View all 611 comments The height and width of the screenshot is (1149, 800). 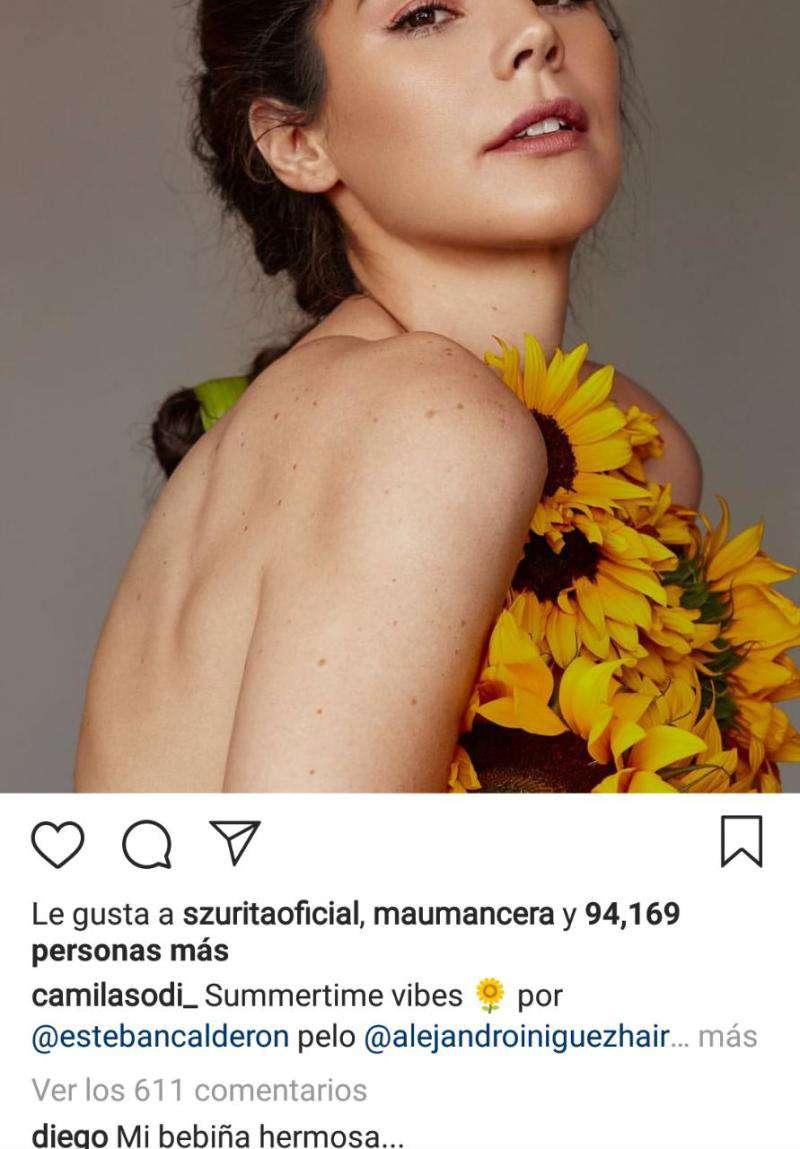point(199,1089)
